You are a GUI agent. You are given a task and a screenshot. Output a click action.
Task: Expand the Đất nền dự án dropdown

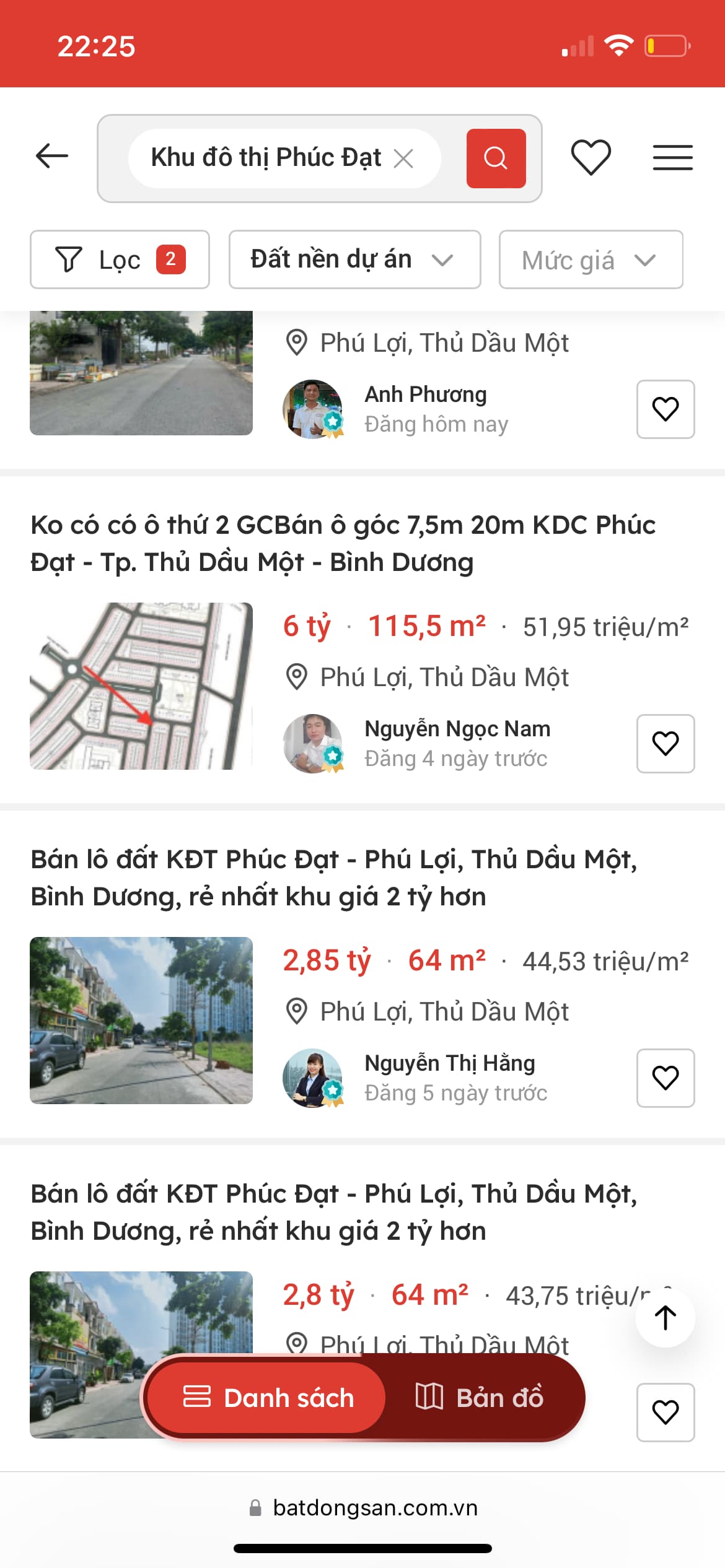click(354, 259)
